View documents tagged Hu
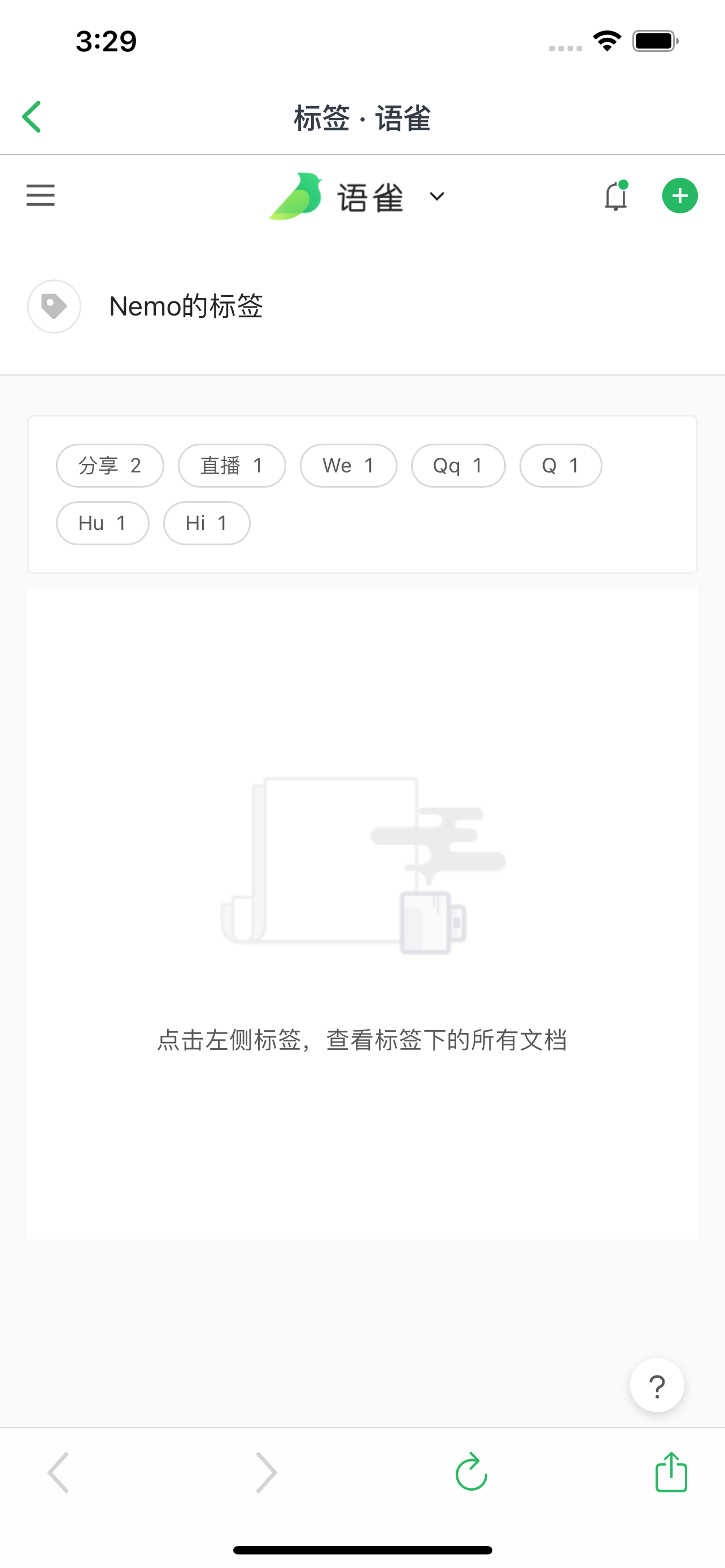This screenshot has width=725, height=1568. click(x=102, y=523)
